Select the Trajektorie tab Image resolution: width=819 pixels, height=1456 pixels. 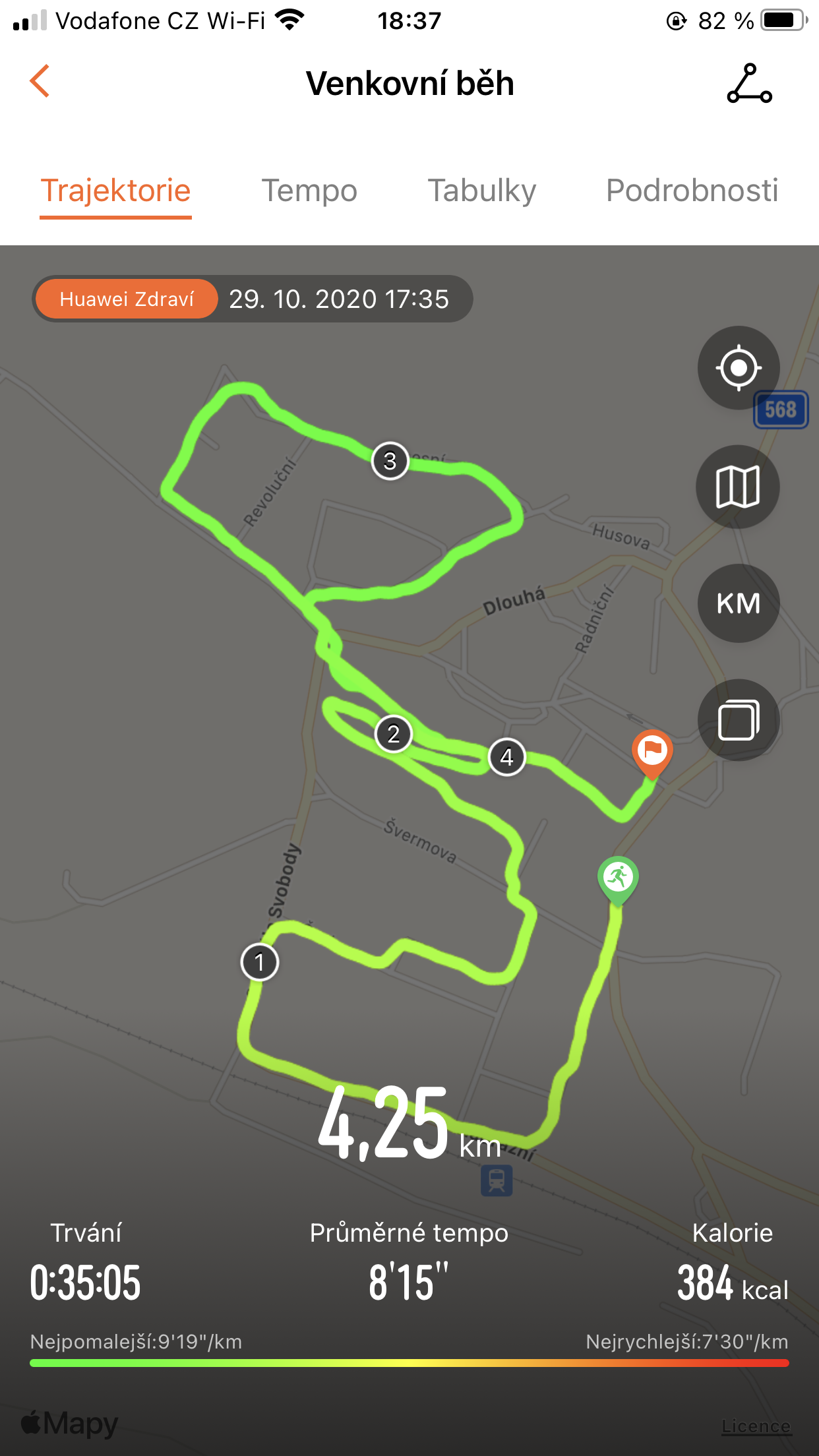click(116, 191)
